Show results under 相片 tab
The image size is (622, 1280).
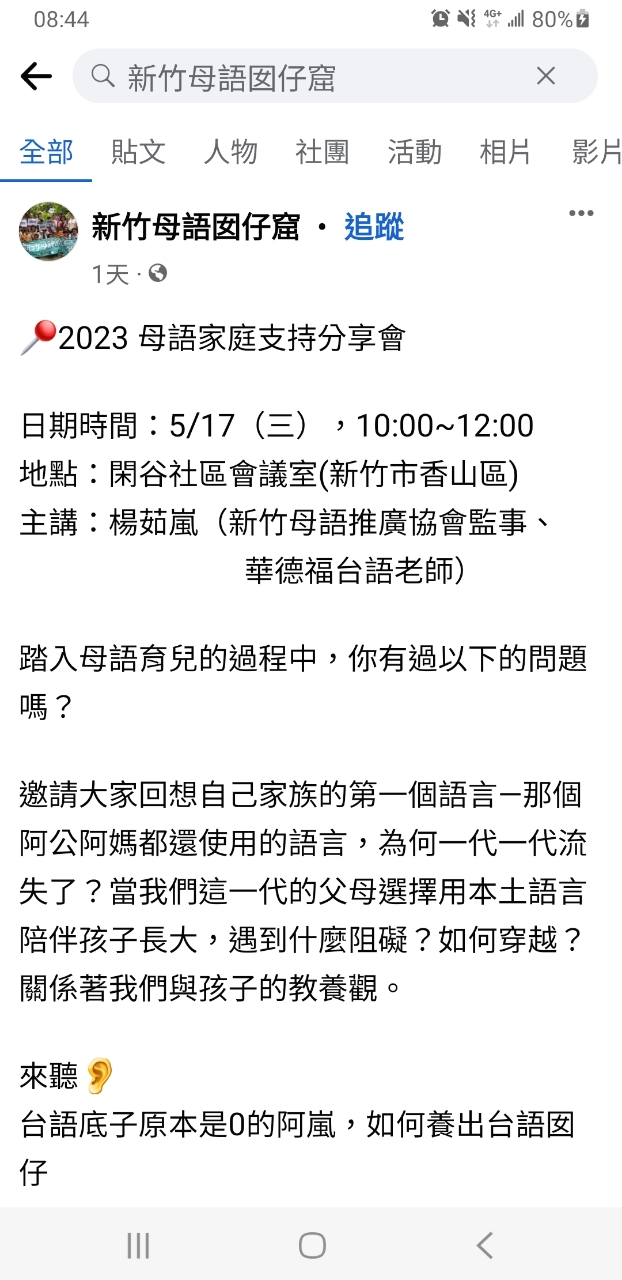click(x=506, y=152)
